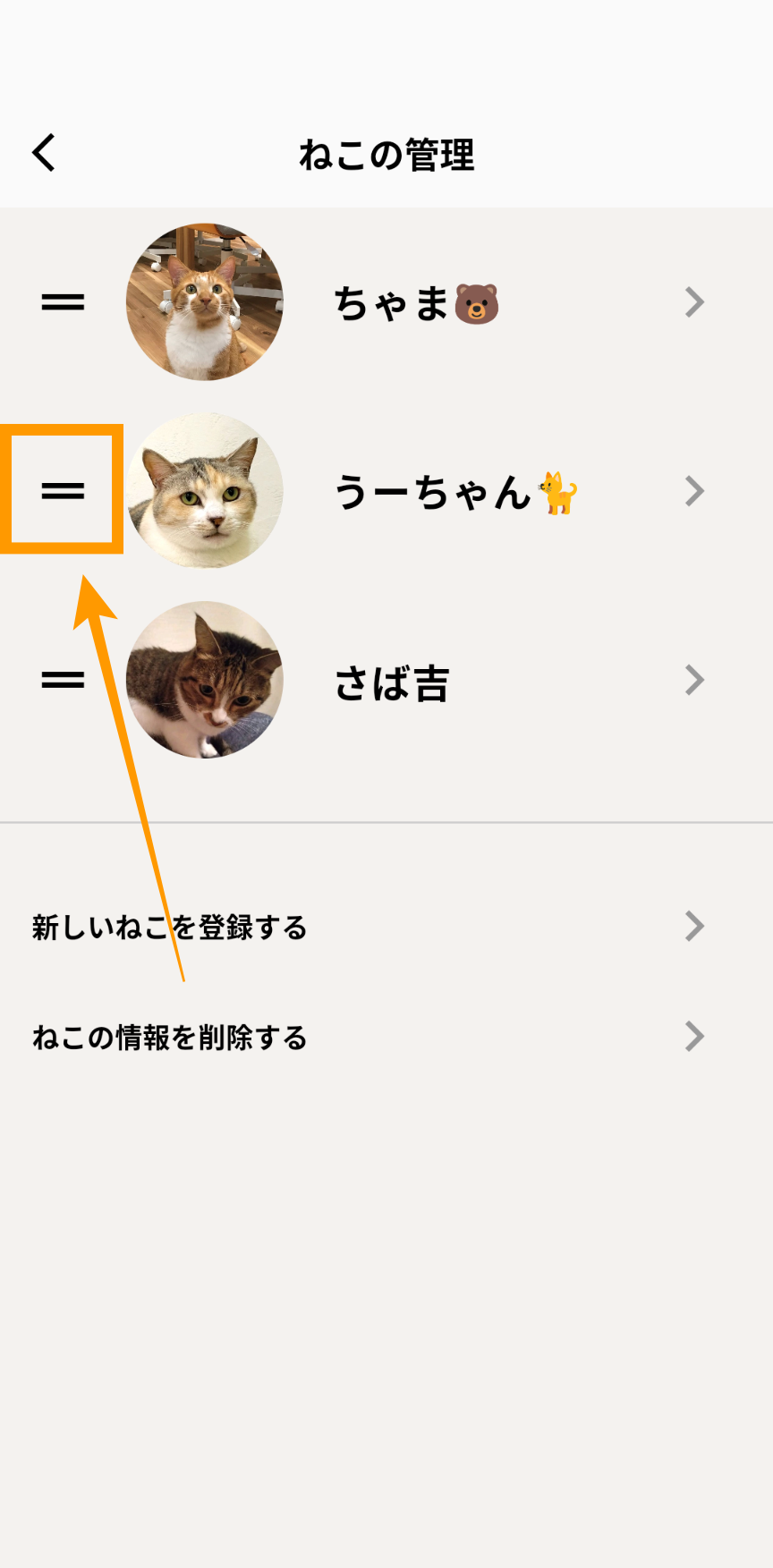Go back from ねこの管理 screen
The height and width of the screenshot is (1568, 773).
44,153
